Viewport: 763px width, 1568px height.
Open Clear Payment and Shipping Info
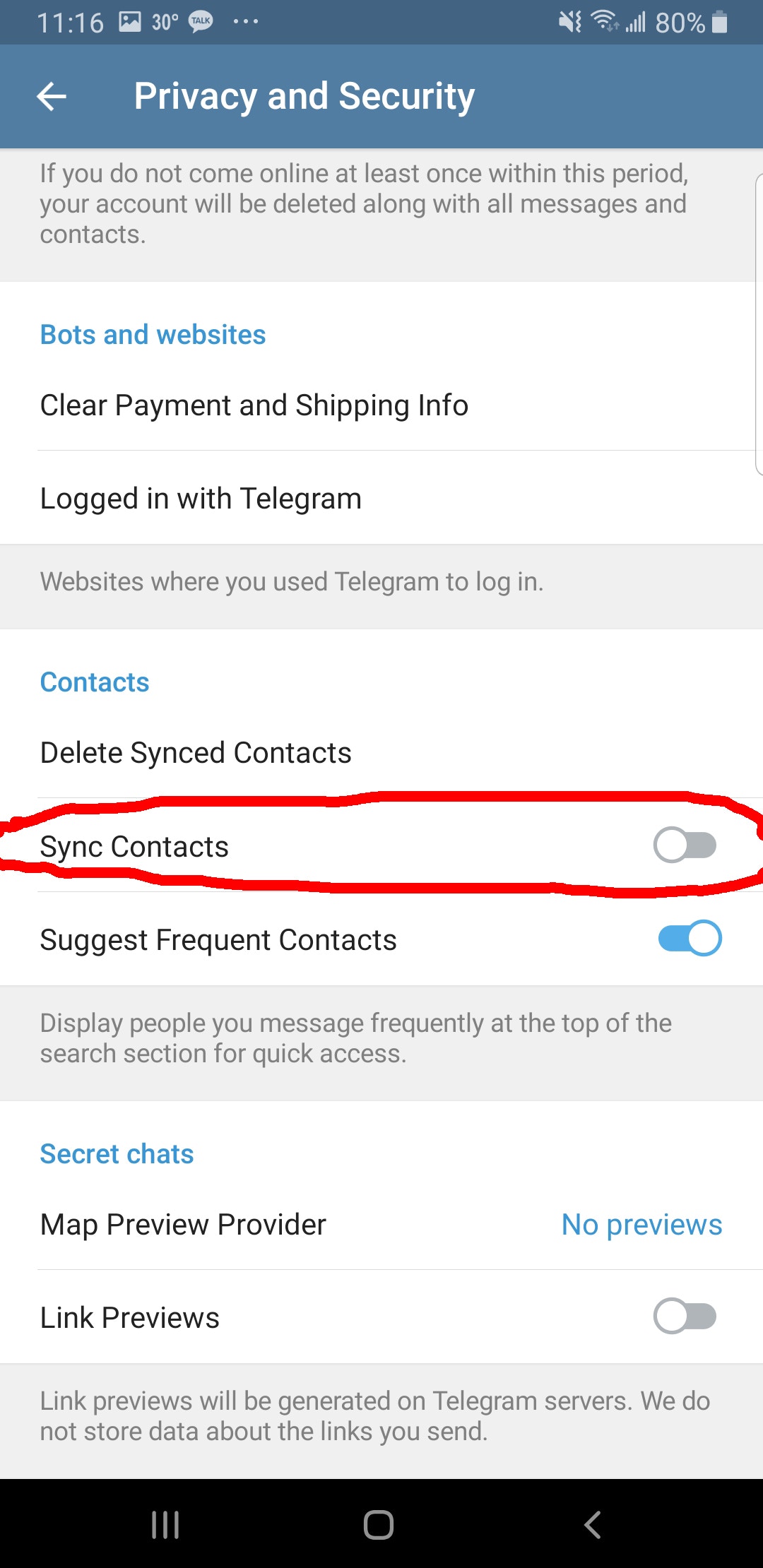381,405
